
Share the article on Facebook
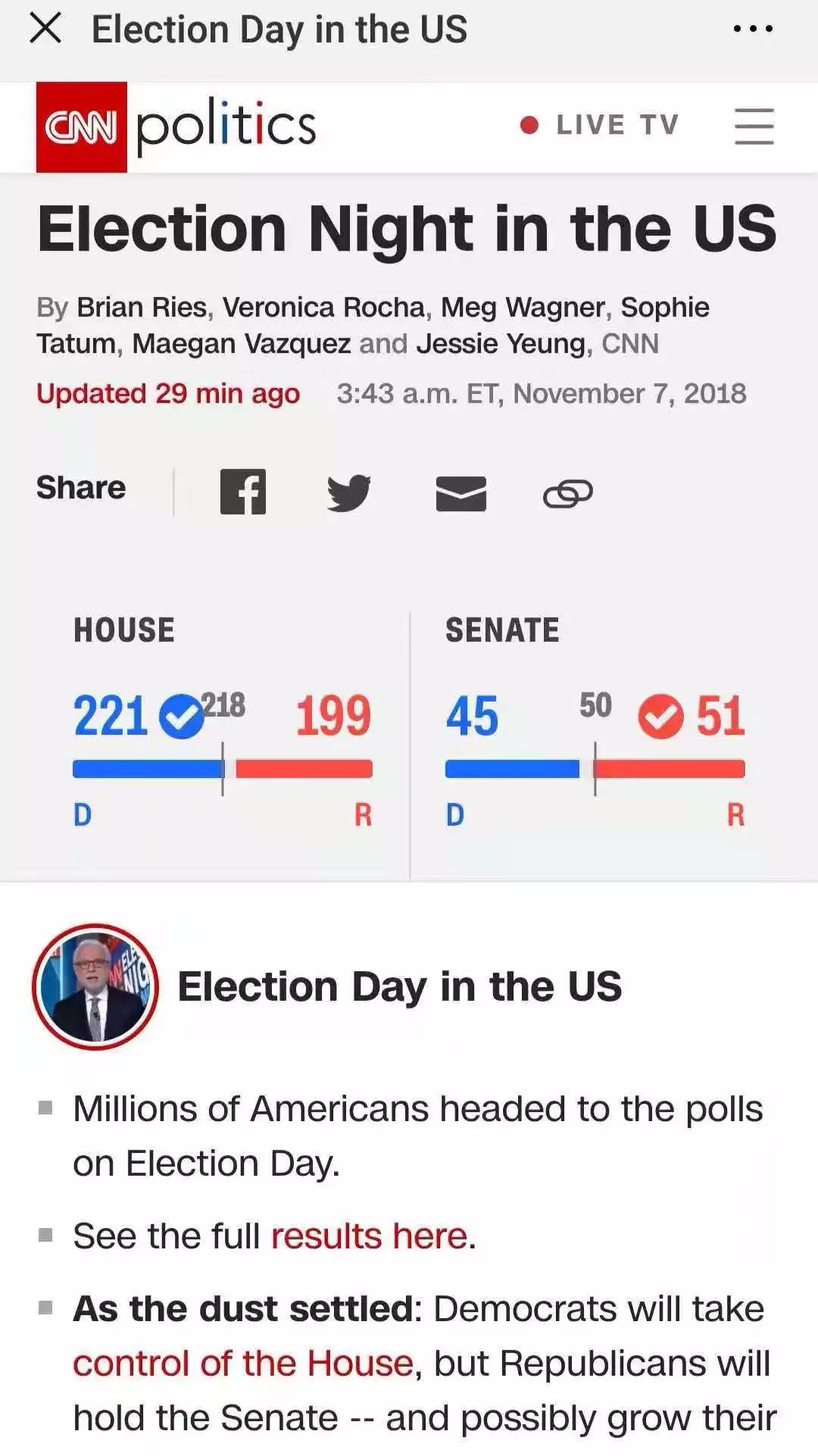point(243,492)
